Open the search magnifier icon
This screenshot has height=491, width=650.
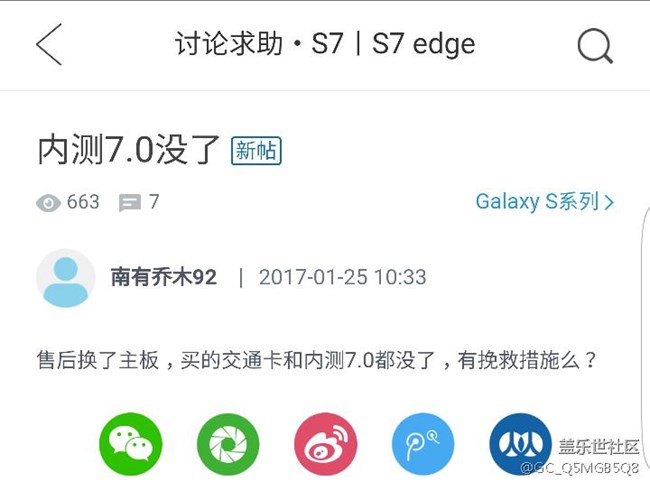point(594,45)
